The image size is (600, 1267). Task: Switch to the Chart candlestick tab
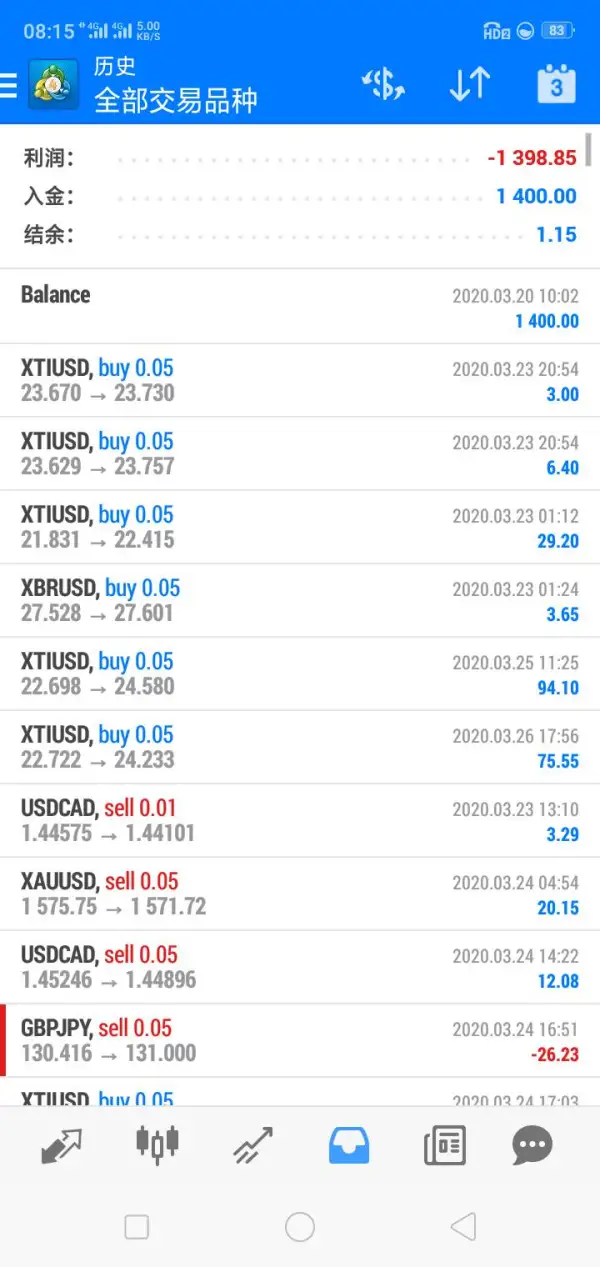click(x=157, y=1145)
